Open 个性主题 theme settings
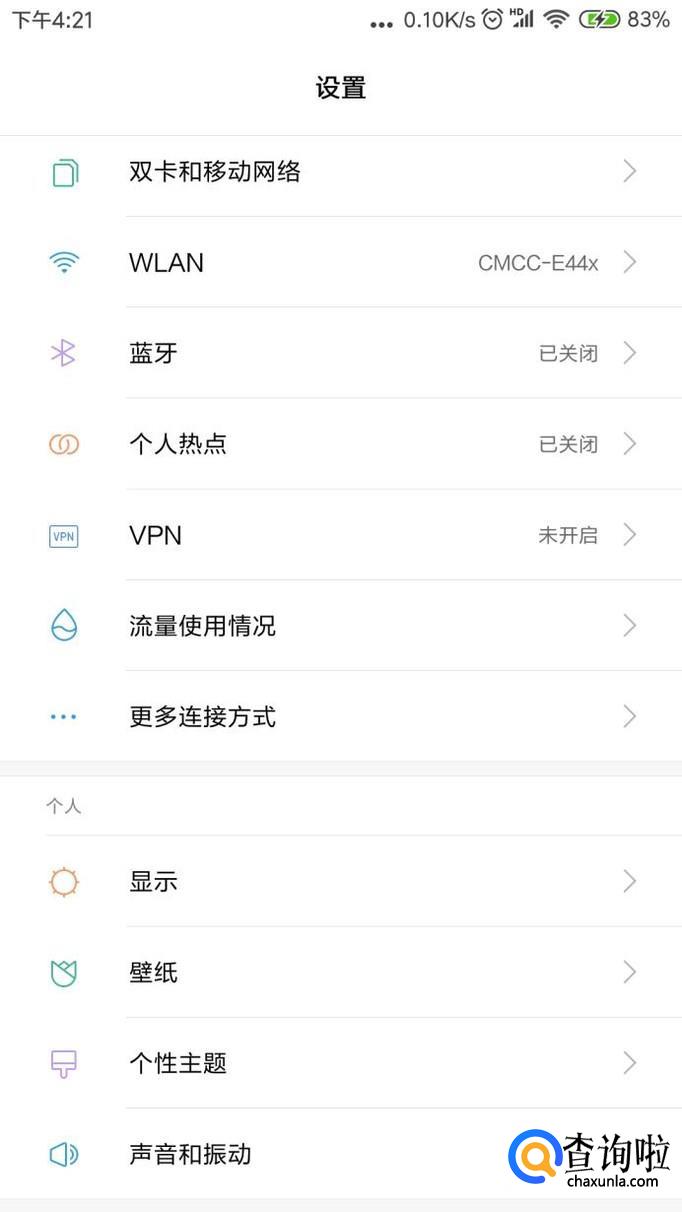The image size is (682, 1212). [178, 1063]
